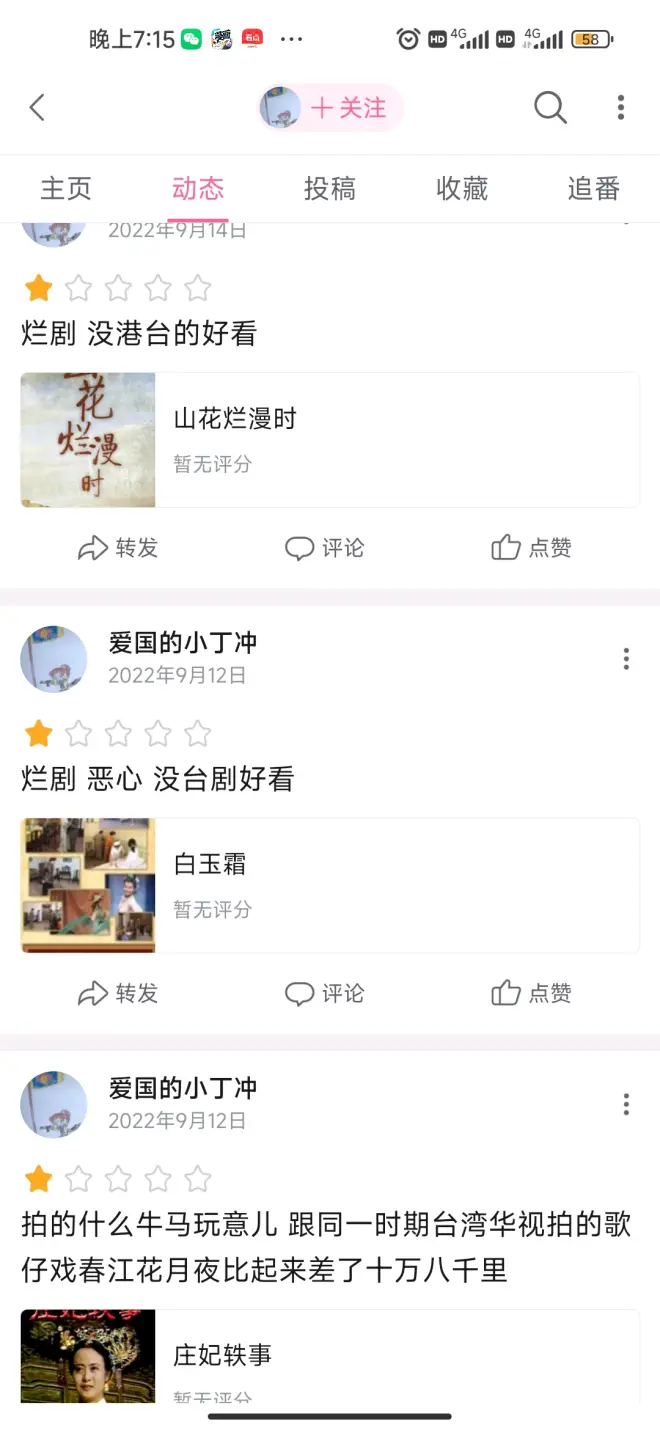Image resolution: width=660 pixels, height=1430 pixels.
Task: Switch to the 追番 tab
Action: point(594,189)
